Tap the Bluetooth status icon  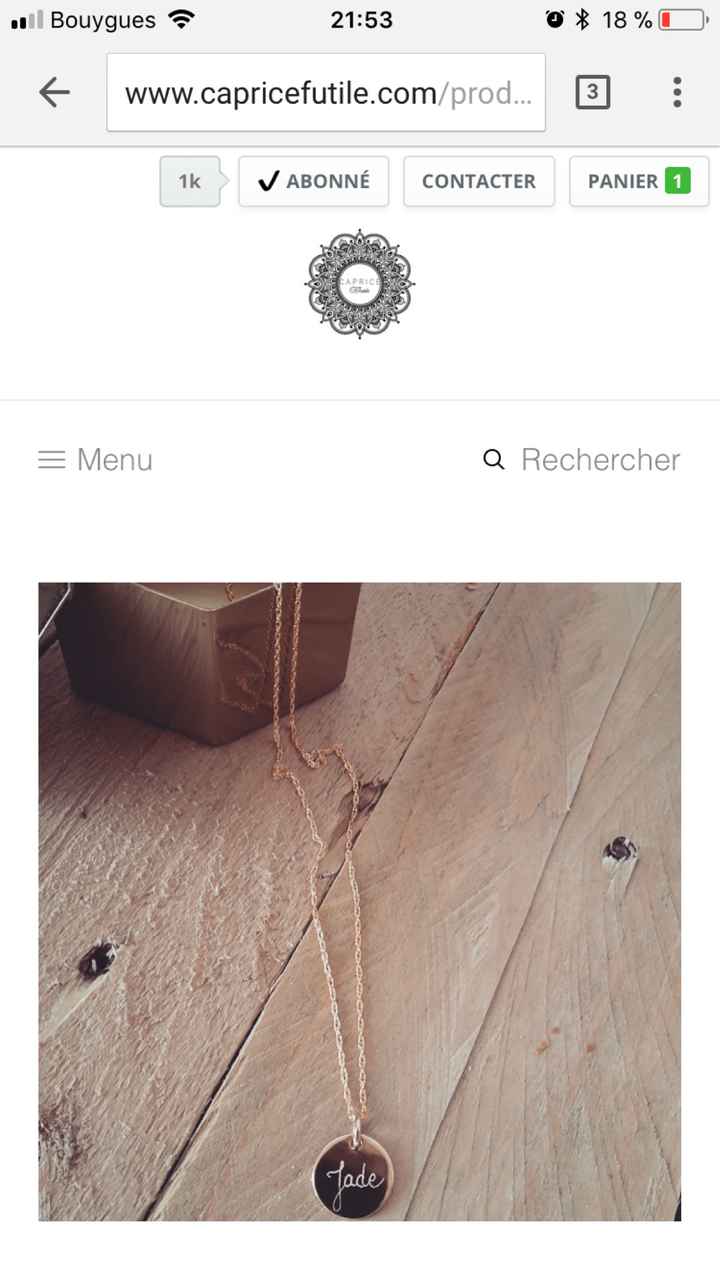[583, 17]
